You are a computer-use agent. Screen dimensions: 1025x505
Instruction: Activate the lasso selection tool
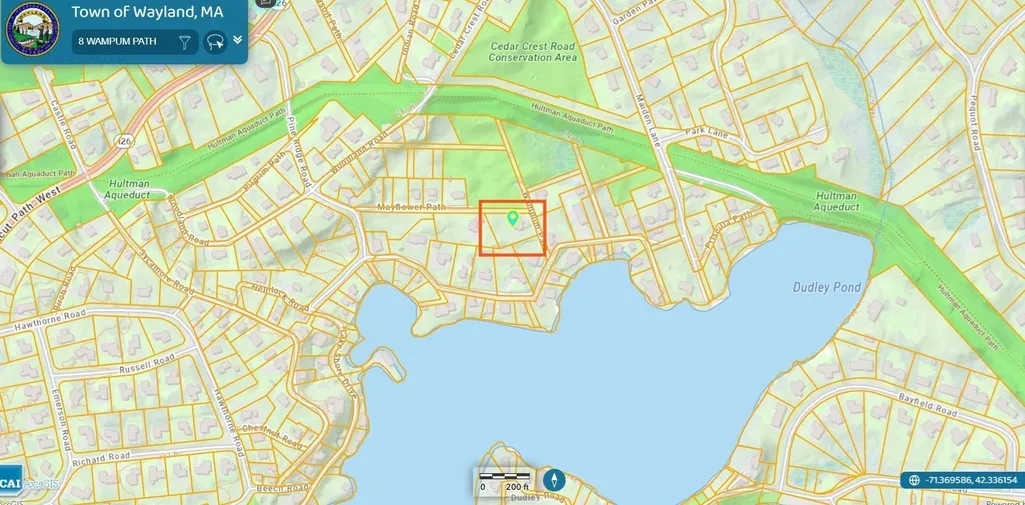[214, 42]
